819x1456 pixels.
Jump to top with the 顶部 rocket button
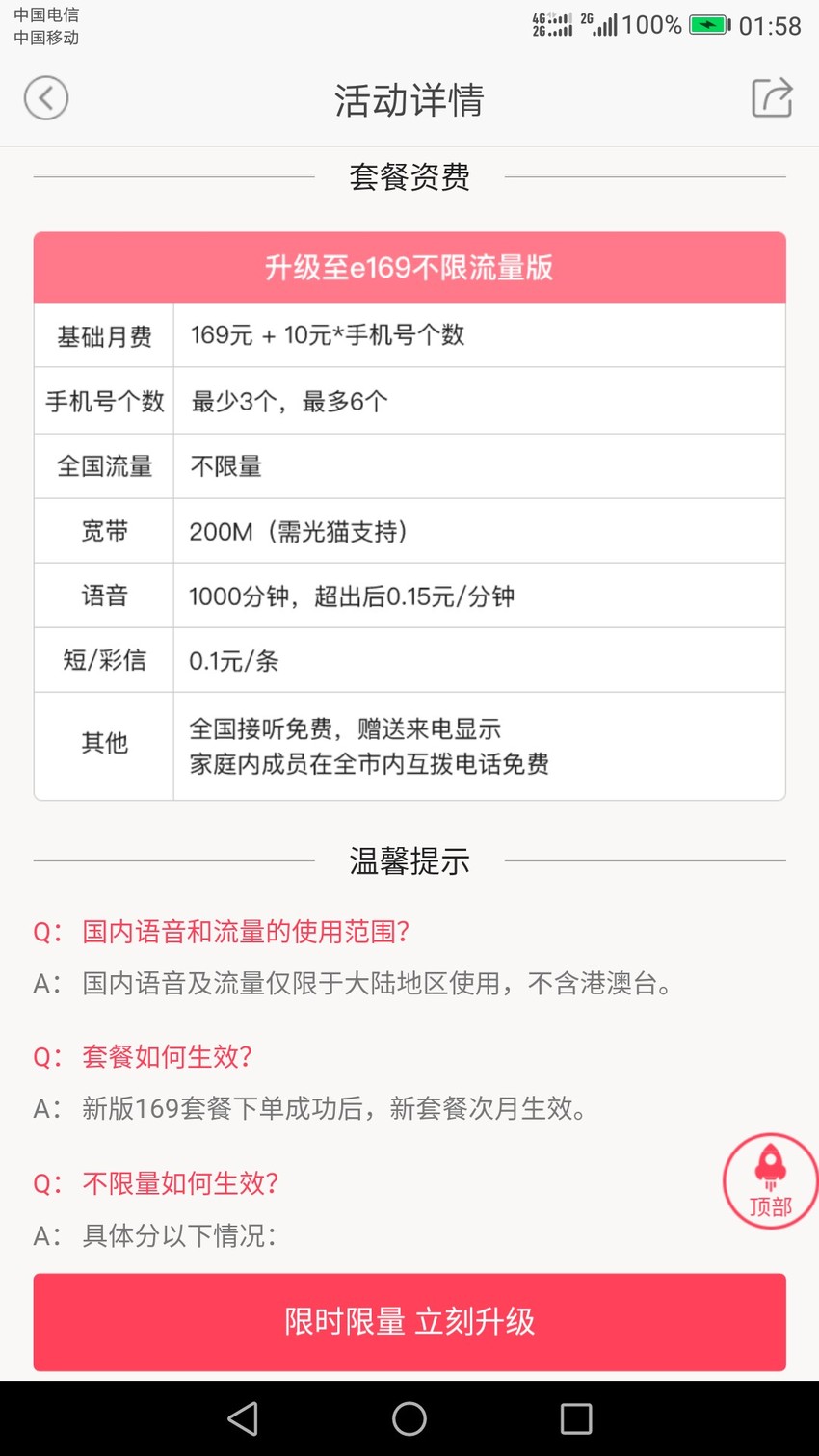click(770, 1180)
